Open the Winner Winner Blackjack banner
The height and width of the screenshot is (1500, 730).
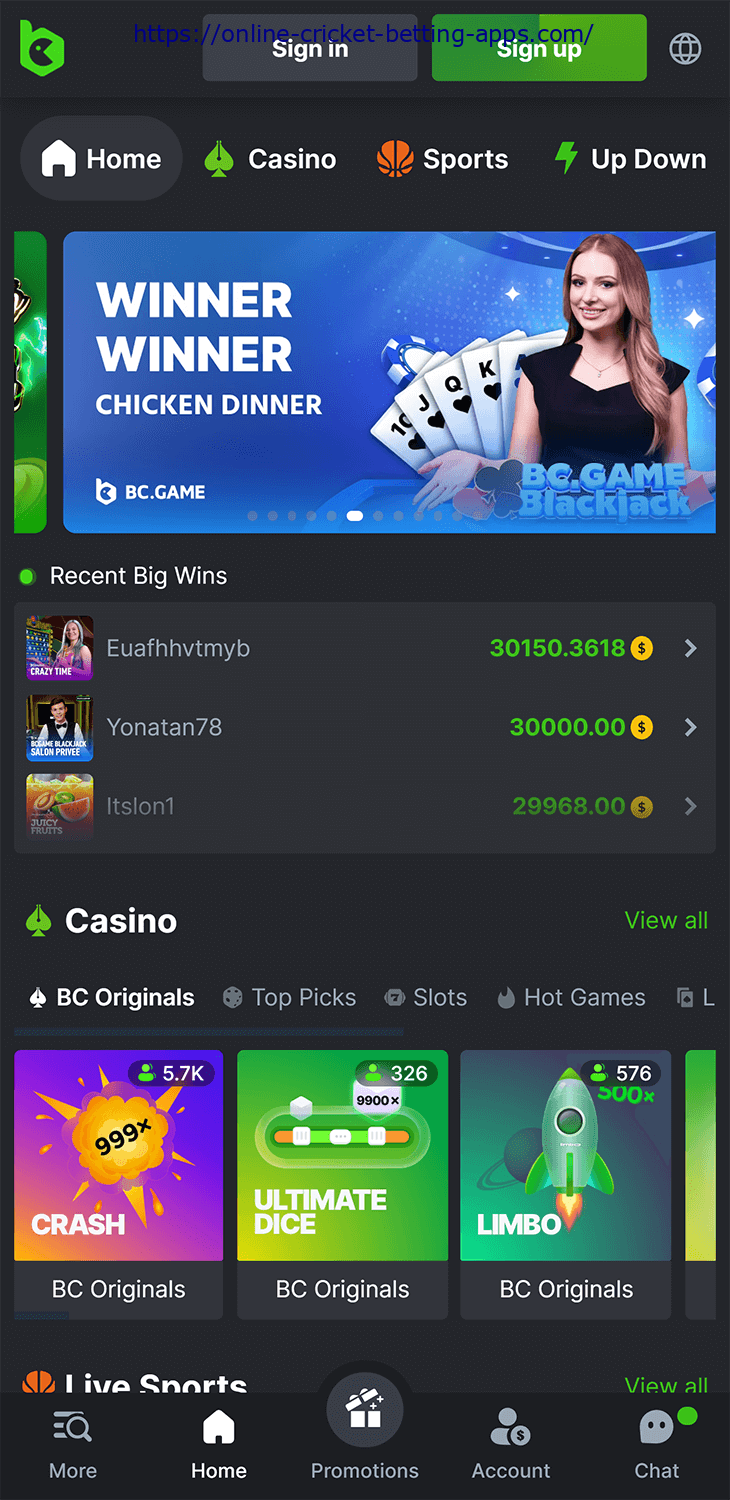point(389,382)
